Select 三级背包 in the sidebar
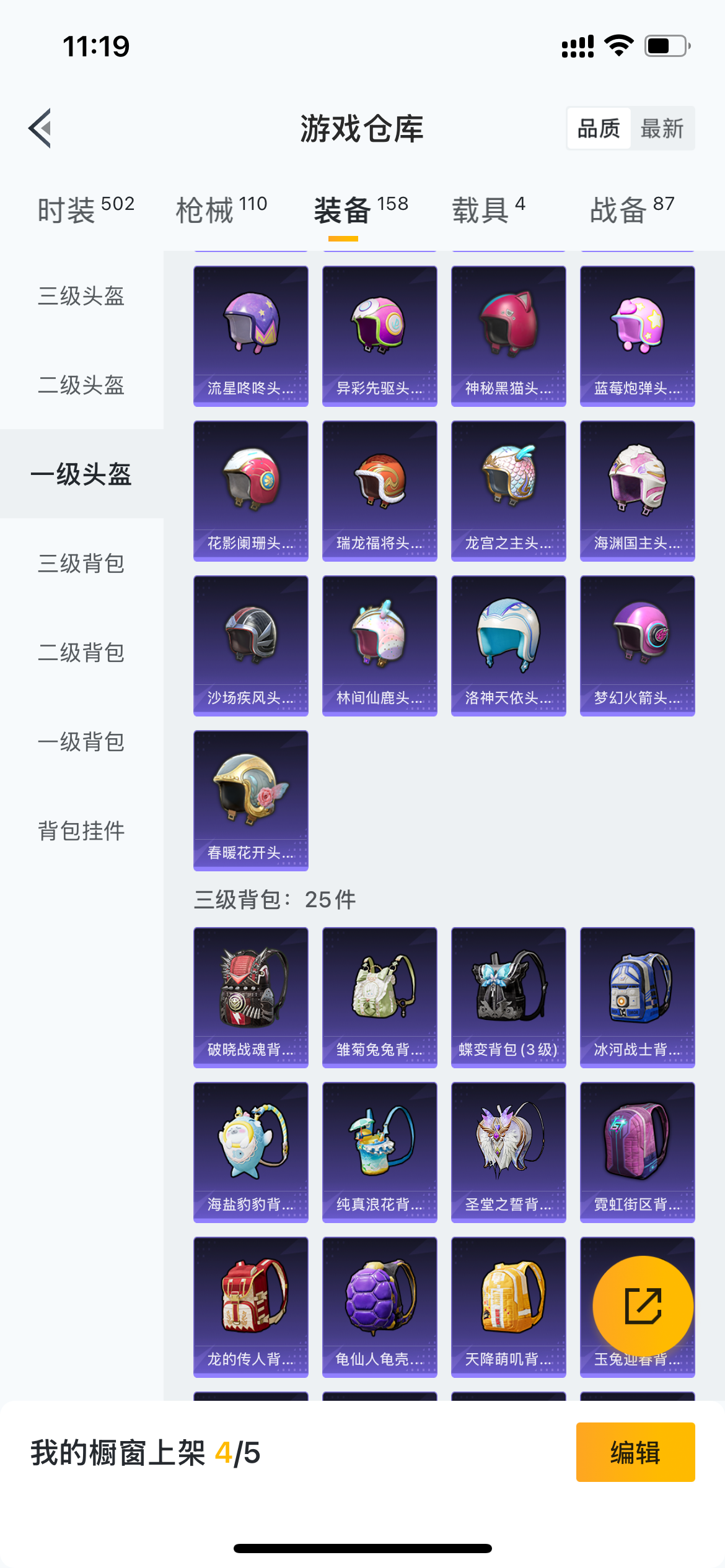Screen dimensions: 725x1568 click(x=81, y=564)
